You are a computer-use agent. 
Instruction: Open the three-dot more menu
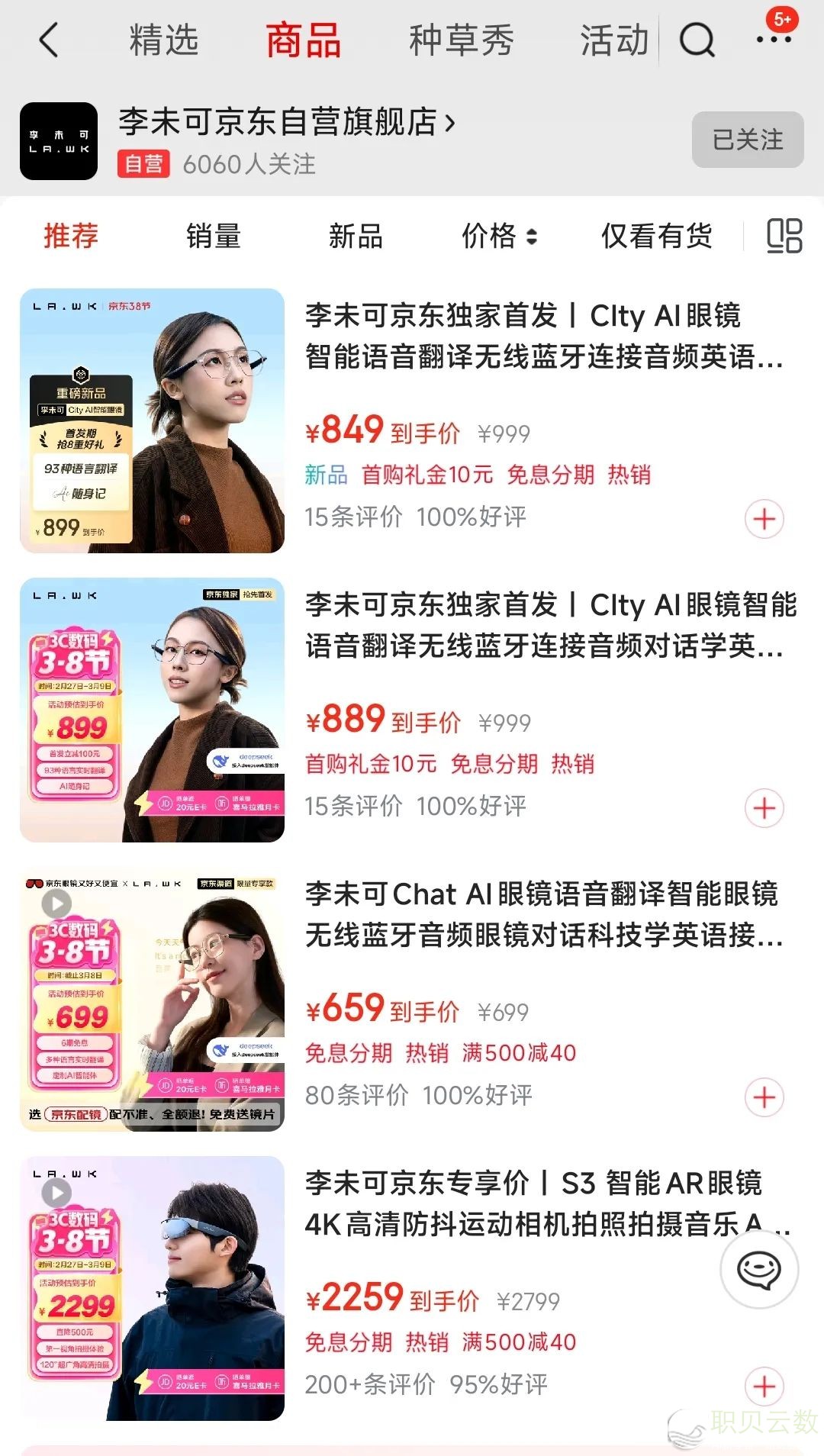click(774, 40)
